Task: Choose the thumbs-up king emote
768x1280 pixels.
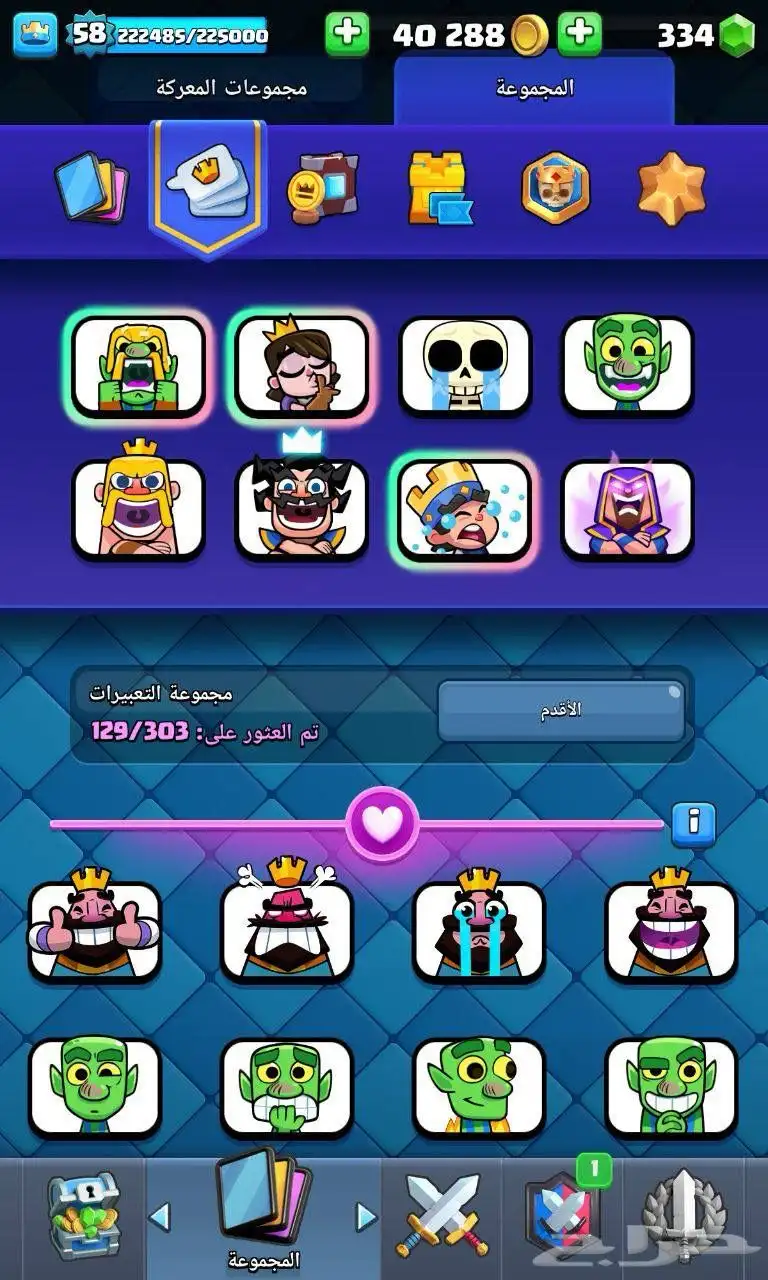Action: coord(95,927)
